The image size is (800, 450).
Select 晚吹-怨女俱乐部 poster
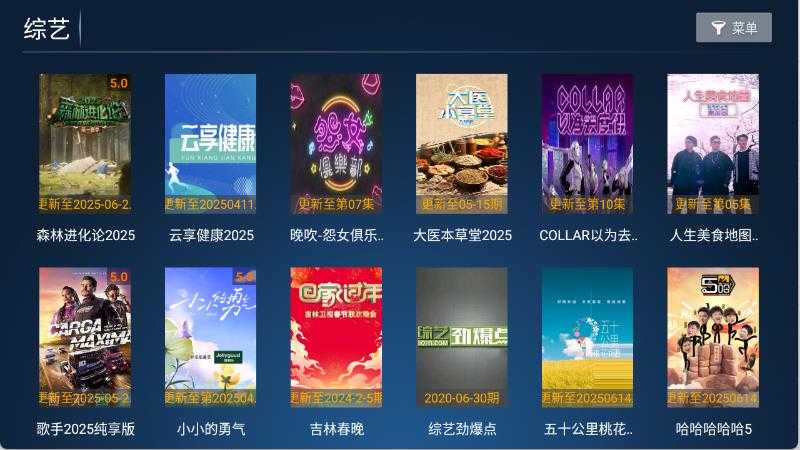pyautogui.click(x=336, y=144)
